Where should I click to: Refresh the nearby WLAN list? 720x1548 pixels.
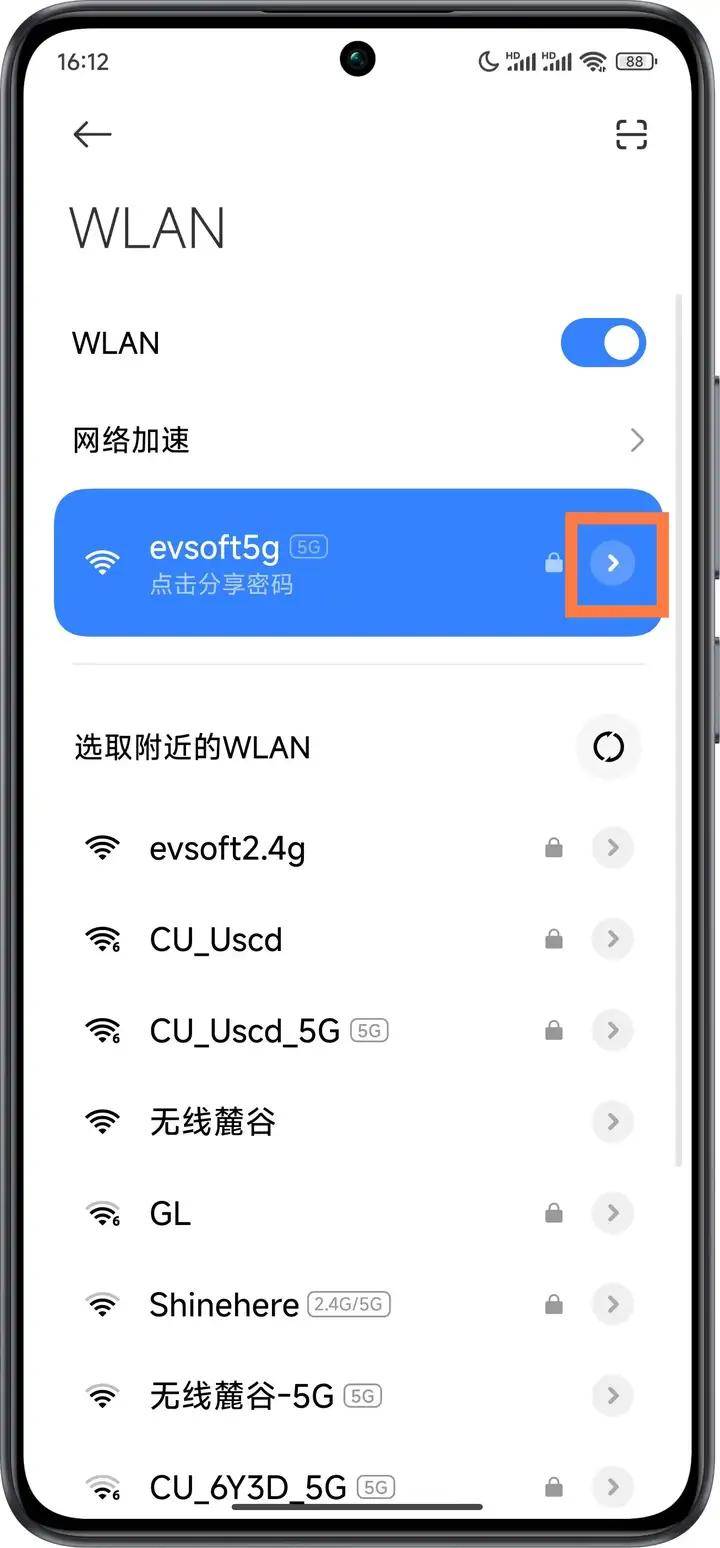click(608, 747)
